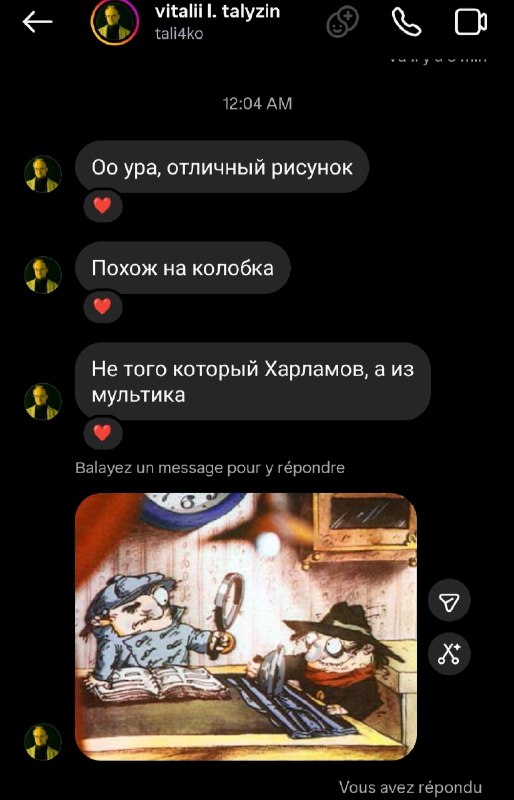The width and height of the screenshot is (514, 800).
Task: Tap sender avatar beside "Похож на колобка"
Action: click(43, 275)
